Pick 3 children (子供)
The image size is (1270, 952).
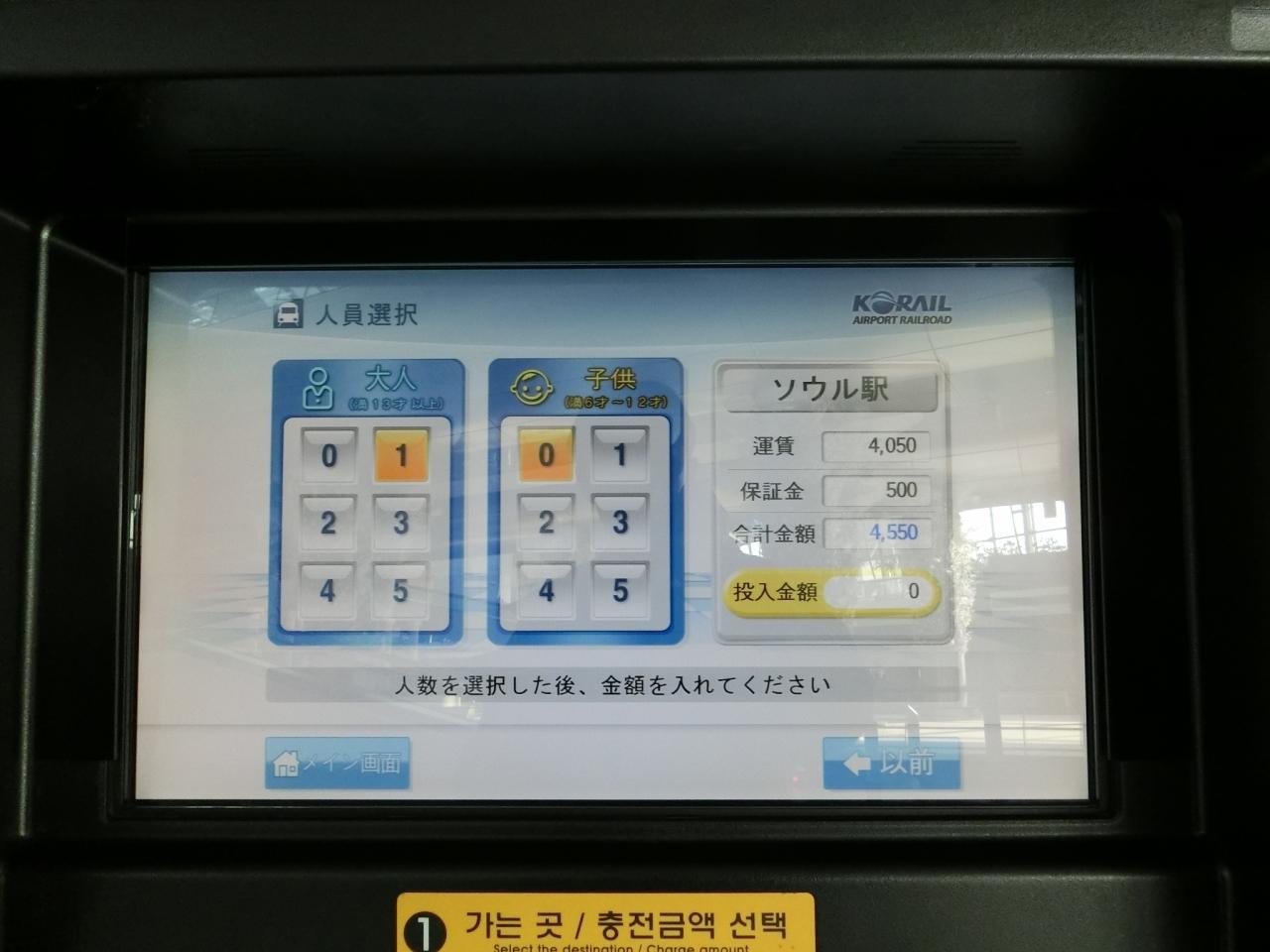click(620, 524)
